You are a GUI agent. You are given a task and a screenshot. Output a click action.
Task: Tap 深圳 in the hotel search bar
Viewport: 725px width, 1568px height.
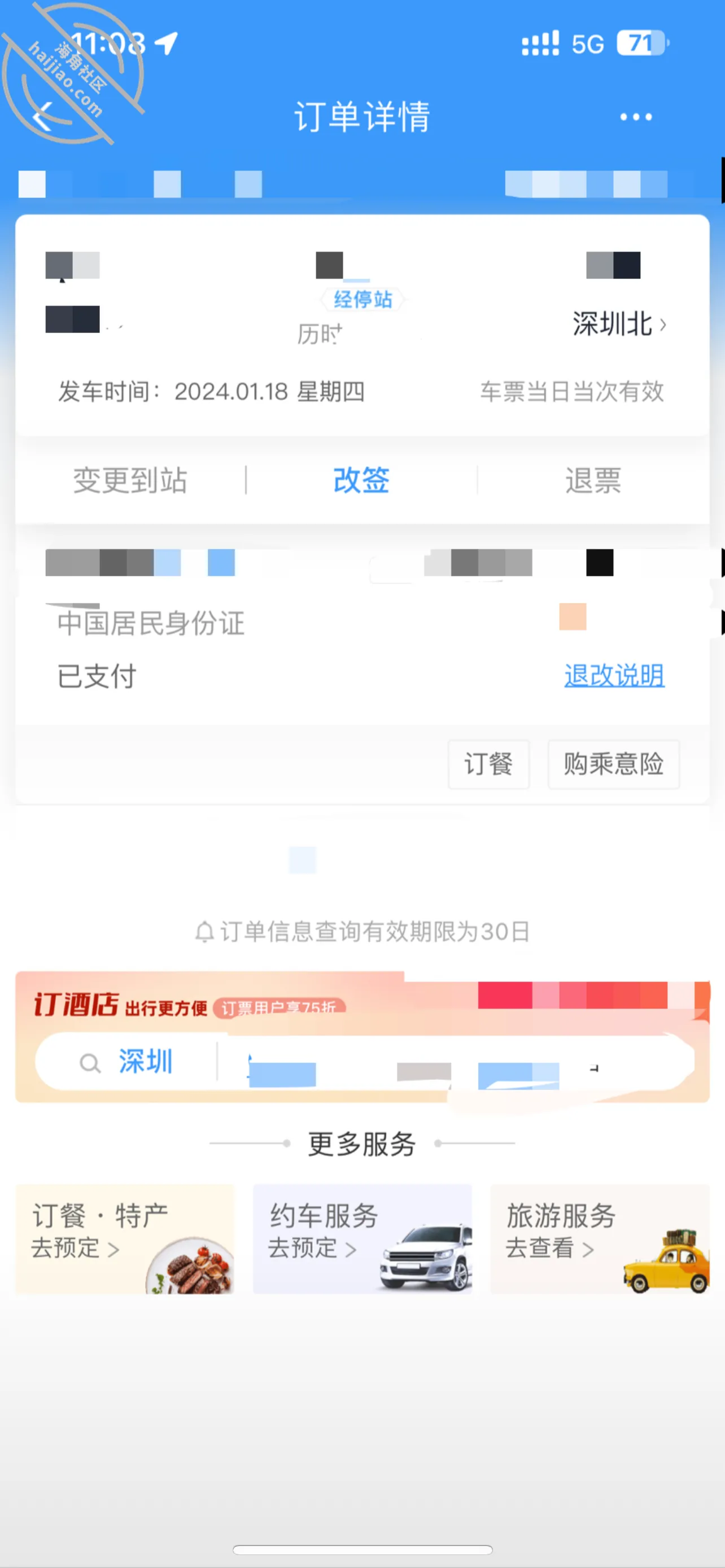[x=146, y=1062]
